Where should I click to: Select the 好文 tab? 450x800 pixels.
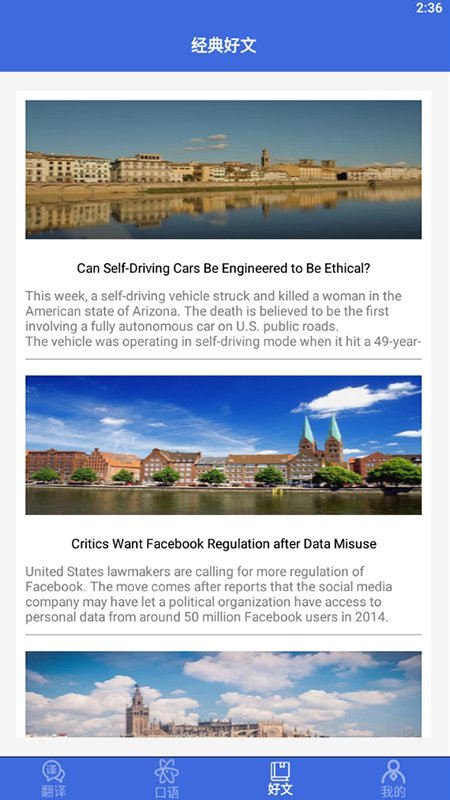(280, 779)
